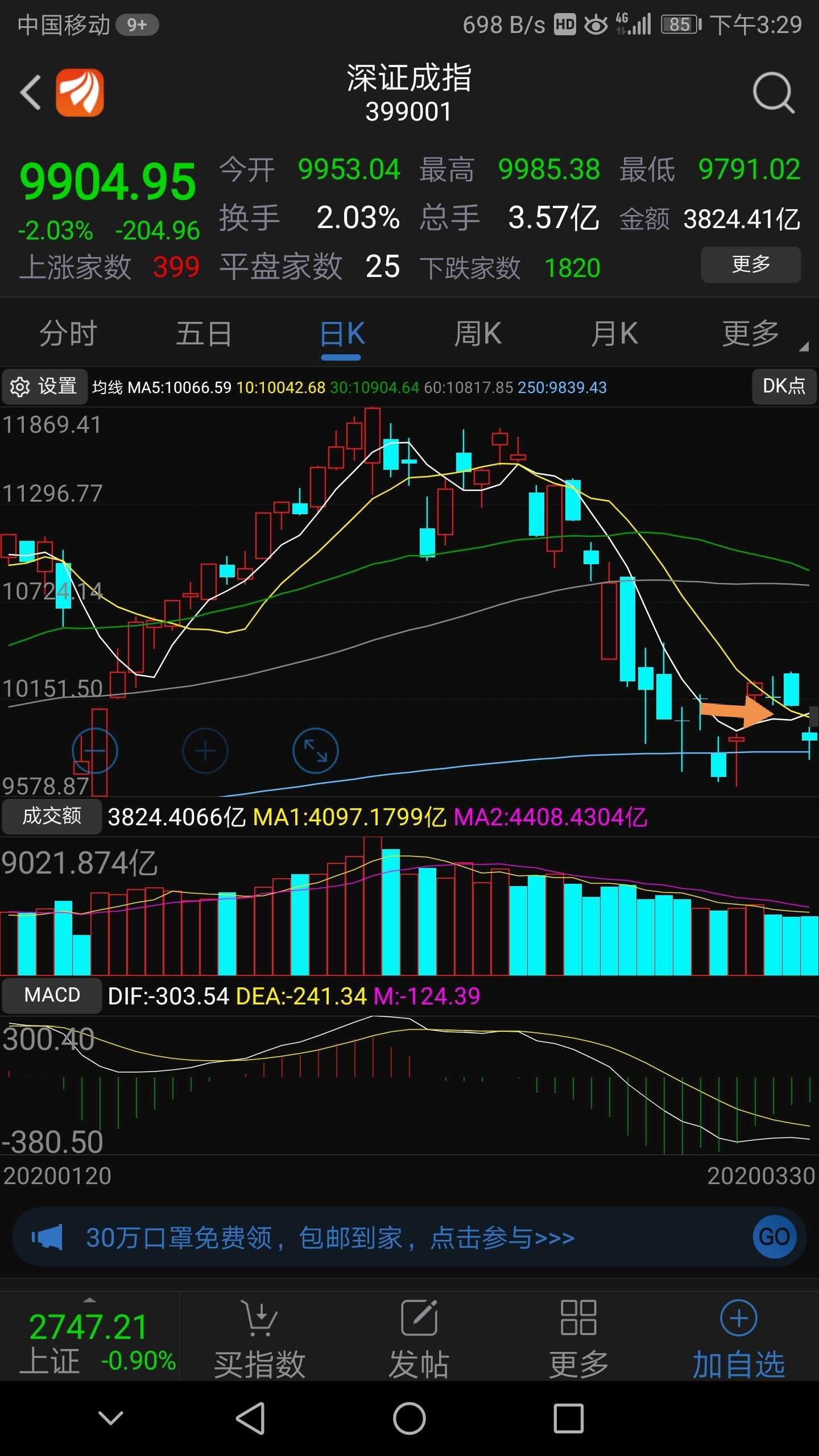
Task: Switch to the 分时 chart tab
Action: tap(68, 334)
